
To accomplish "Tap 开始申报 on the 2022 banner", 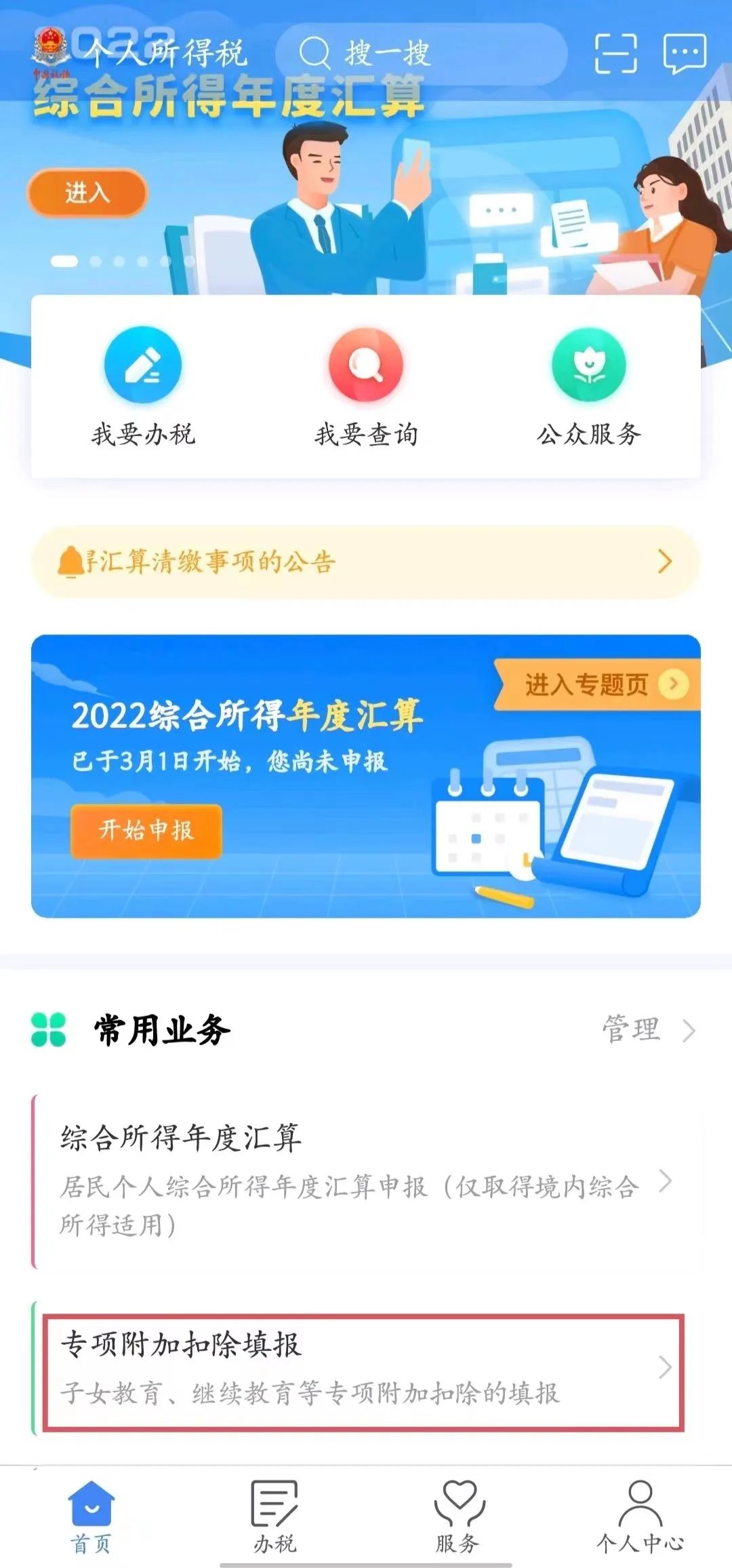I will tap(146, 830).
